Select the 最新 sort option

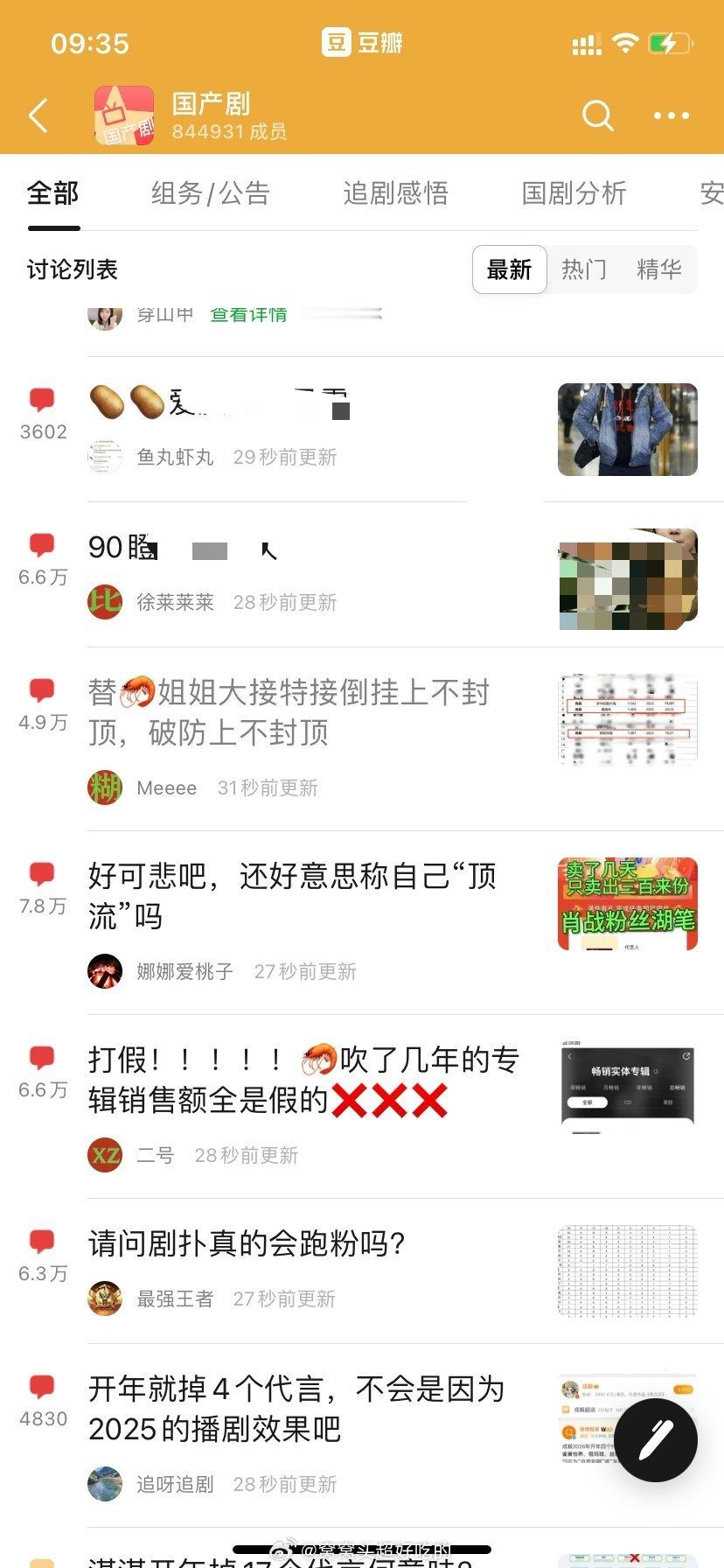[x=509, y=269]
